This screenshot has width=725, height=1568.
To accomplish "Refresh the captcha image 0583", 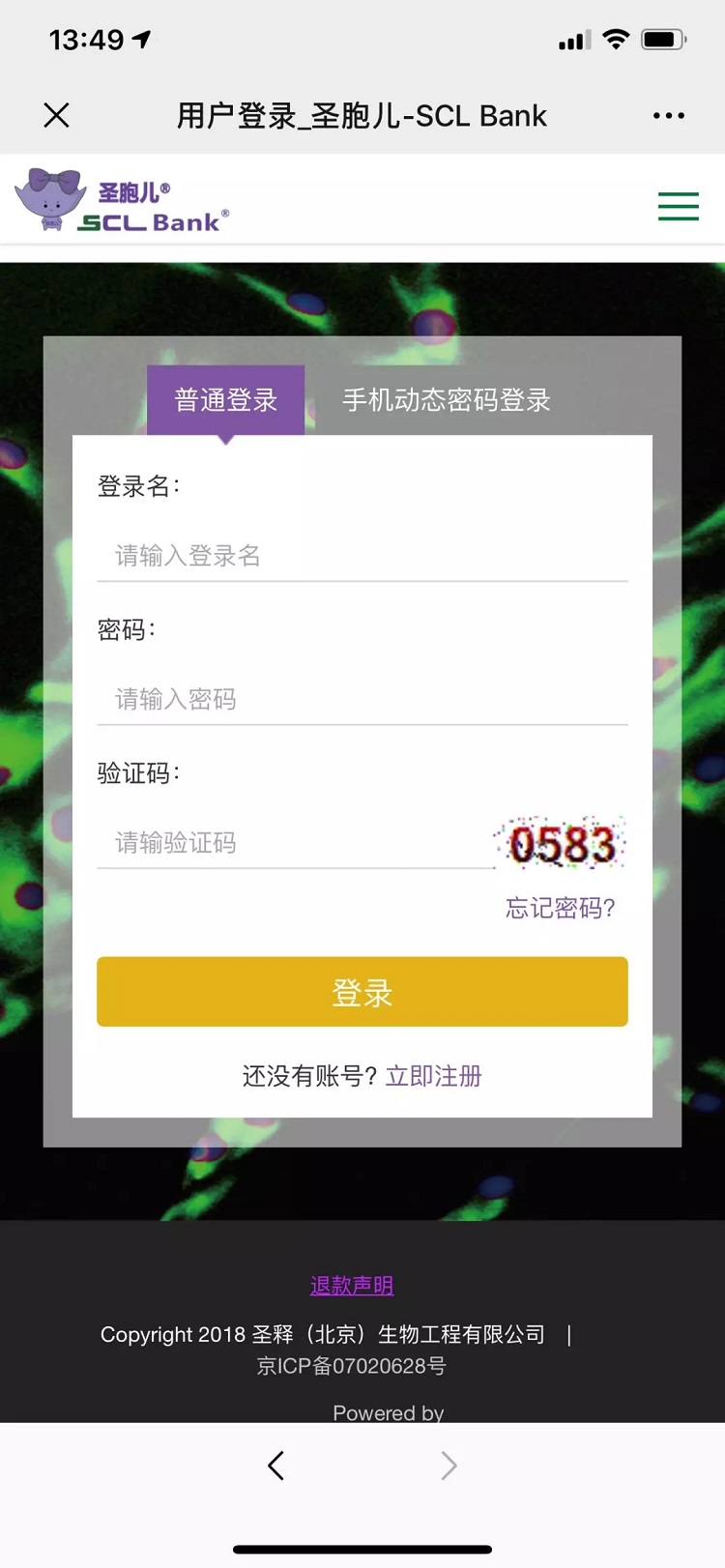I will (562, 843).
